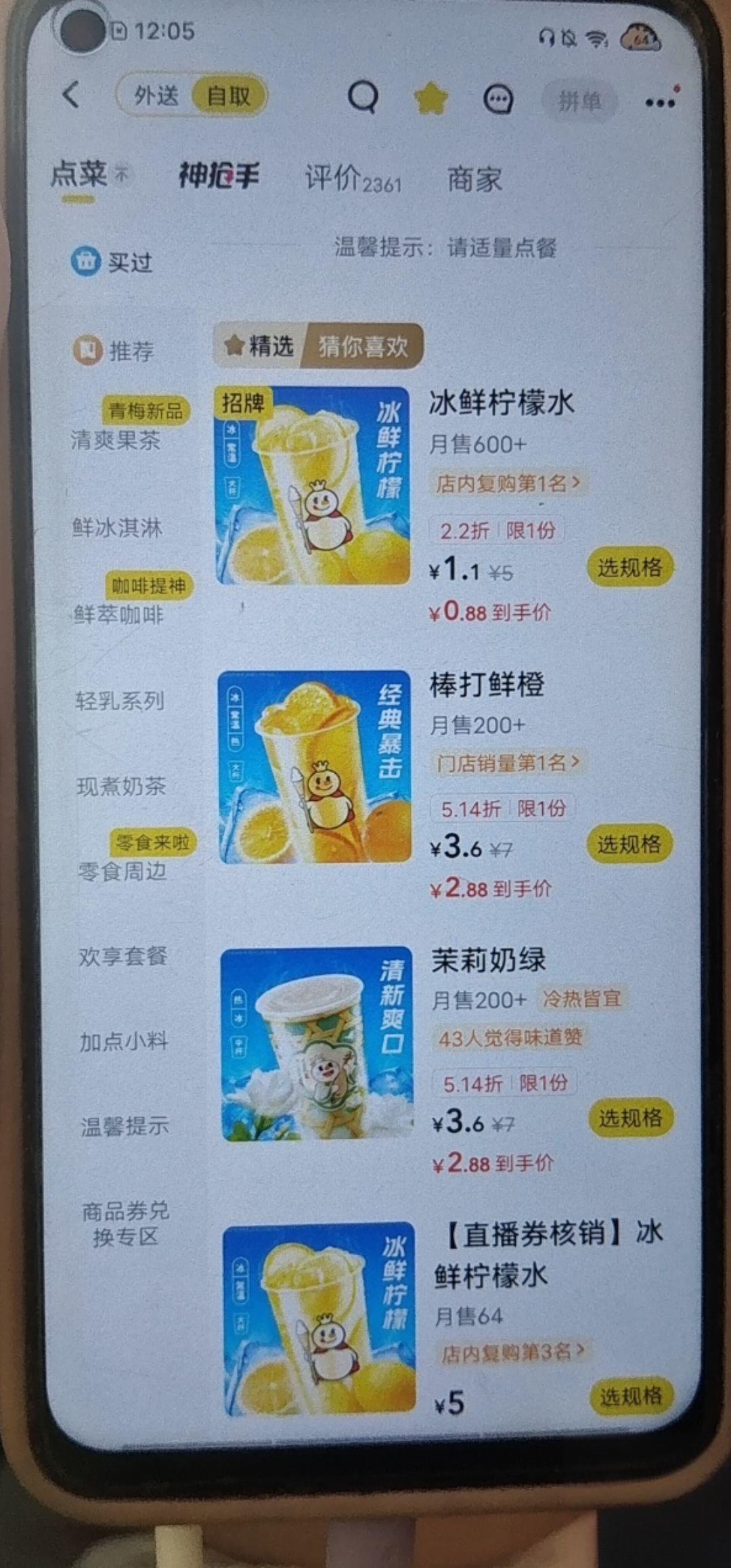
Task: Open the search magnifier icon
Action: 363,98
